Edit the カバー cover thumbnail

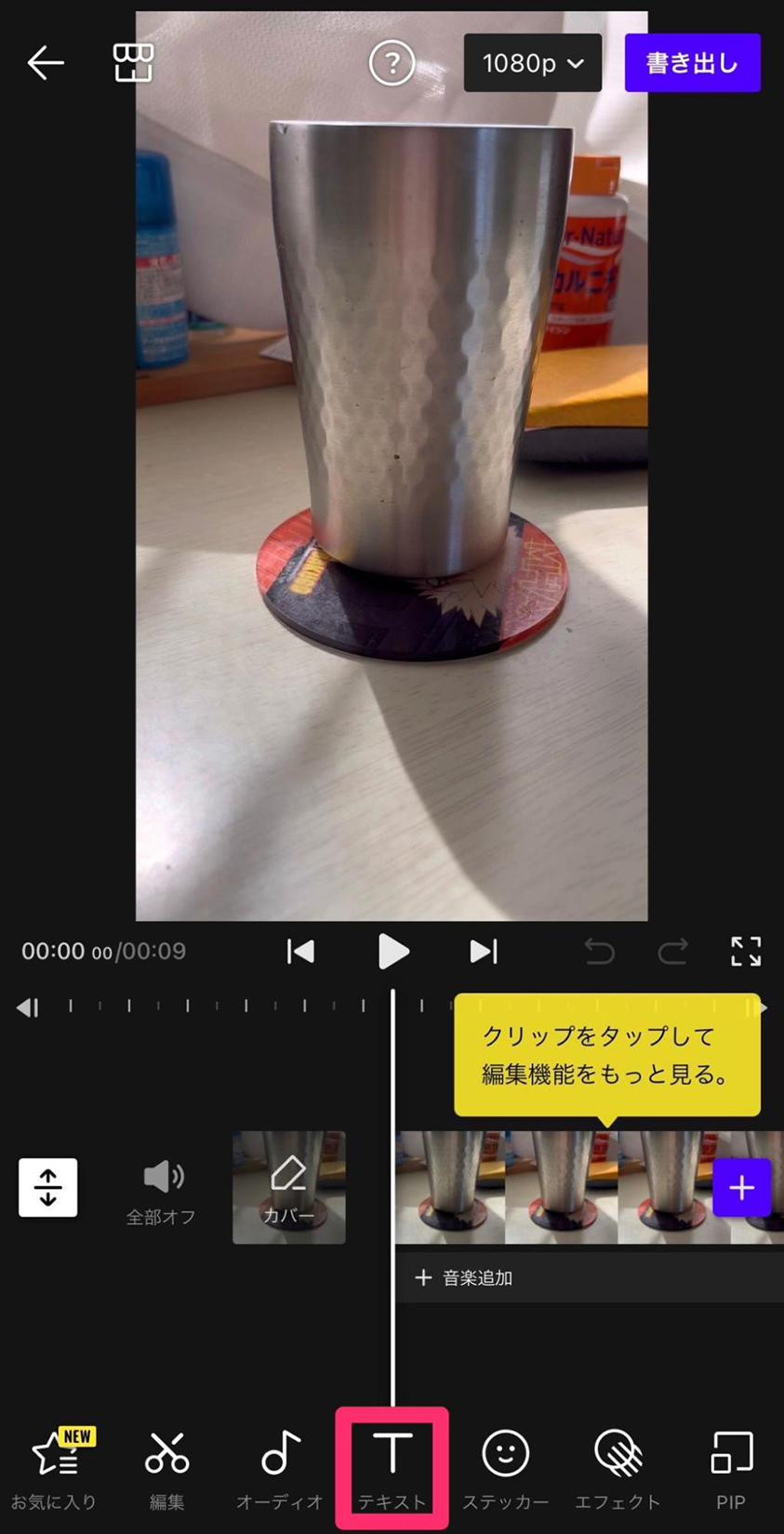tap(288, 1187)
